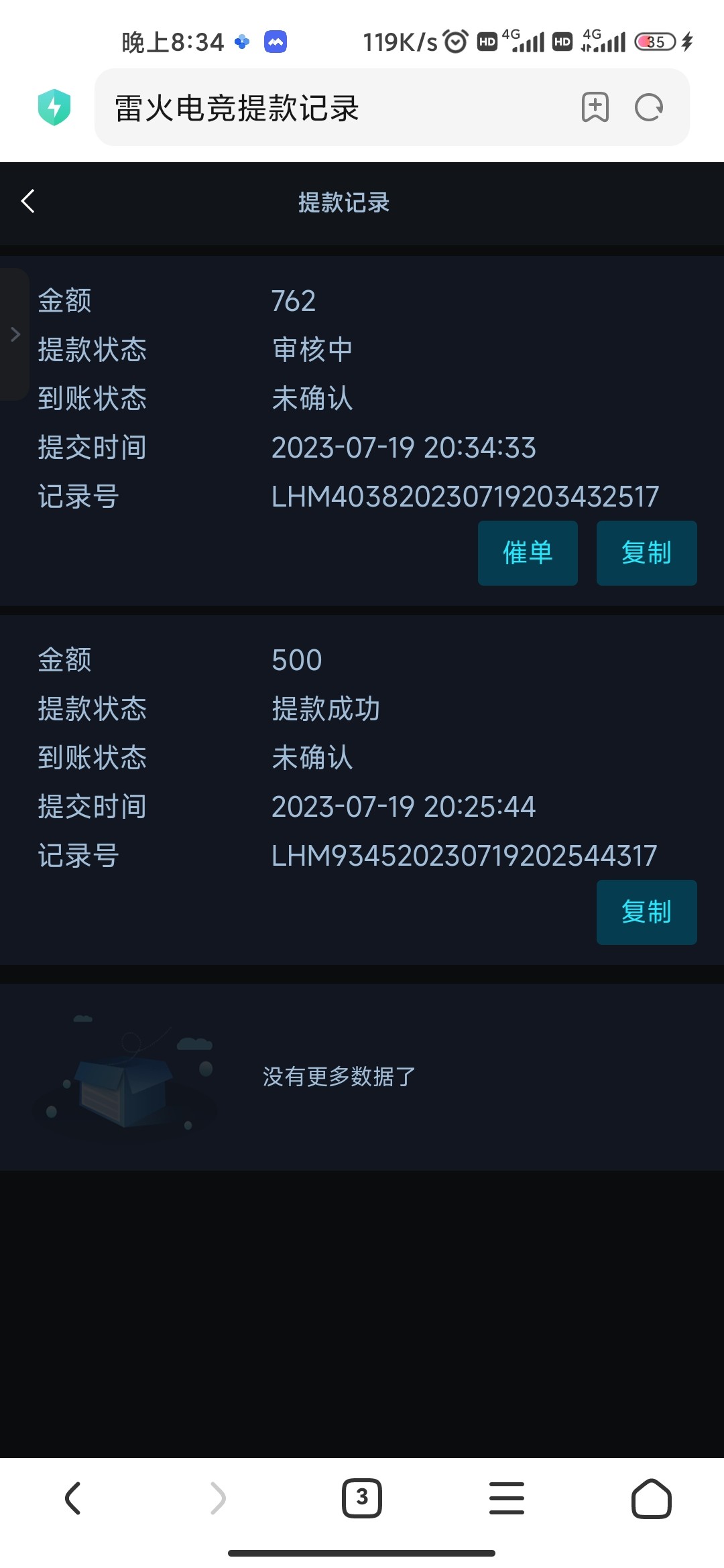
Task: Tap the clock showing 晚上8:34
Action: pos(170,42)
